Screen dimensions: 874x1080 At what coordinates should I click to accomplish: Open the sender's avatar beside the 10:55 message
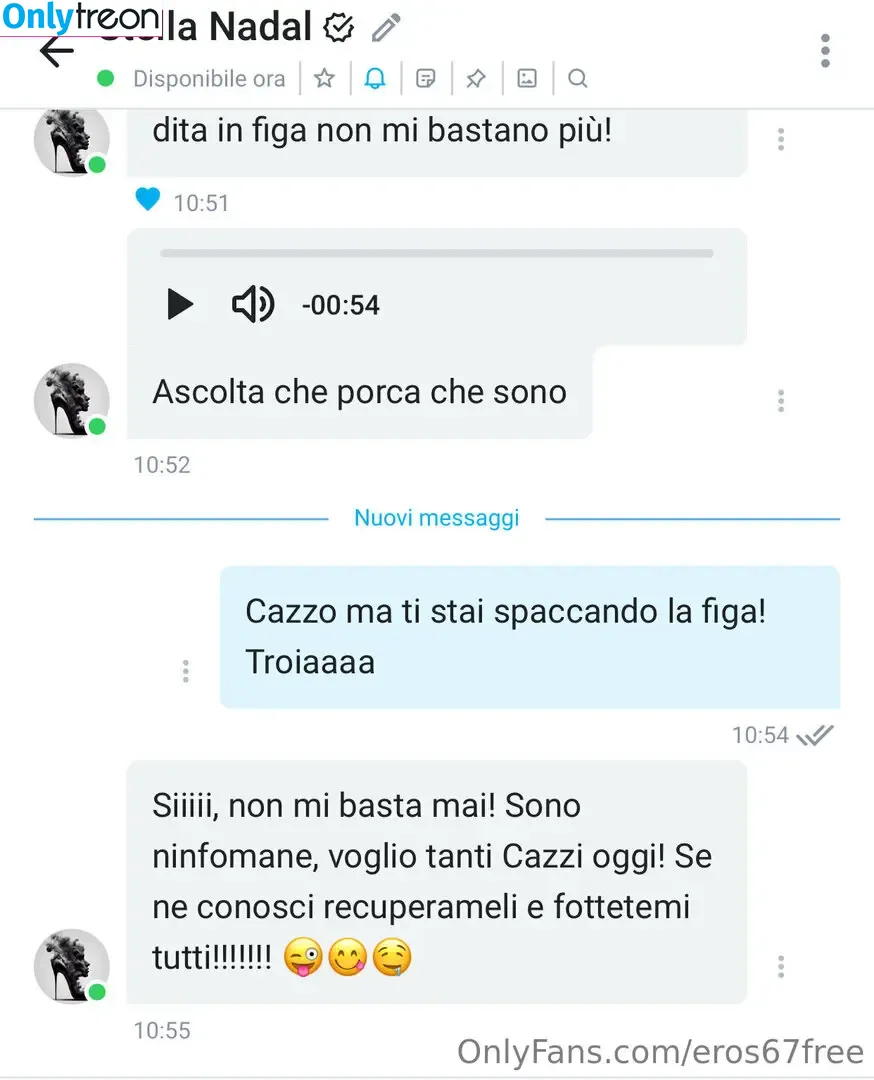72,966
